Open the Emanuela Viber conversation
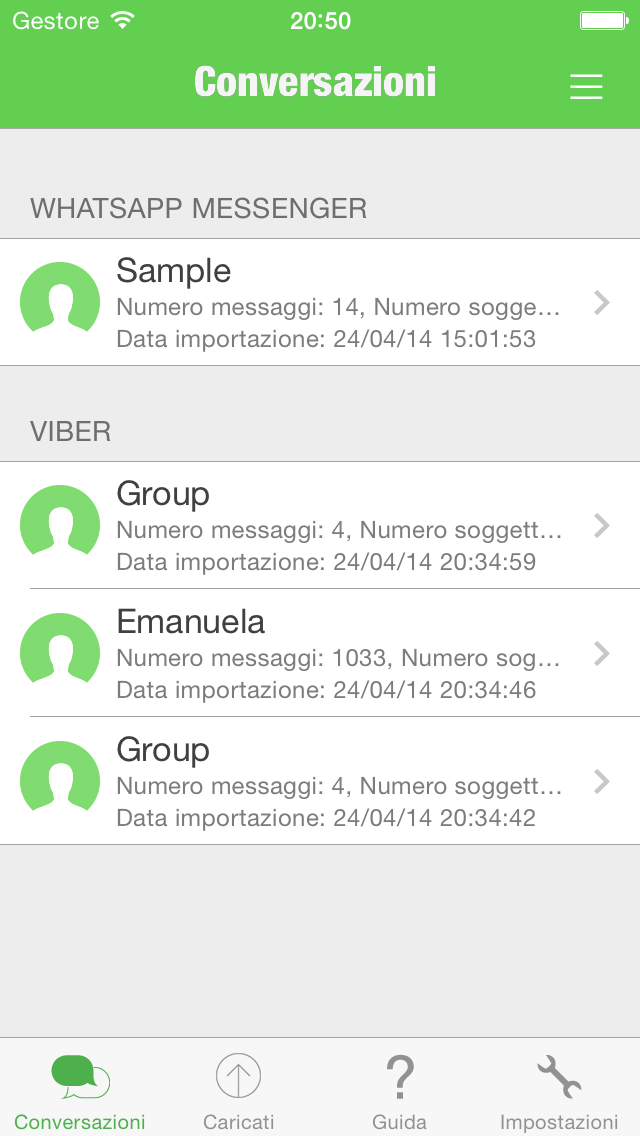Image resolution: width=640 pixels, height=1136 pixels. pyautogui.click(x=320, y=654)
